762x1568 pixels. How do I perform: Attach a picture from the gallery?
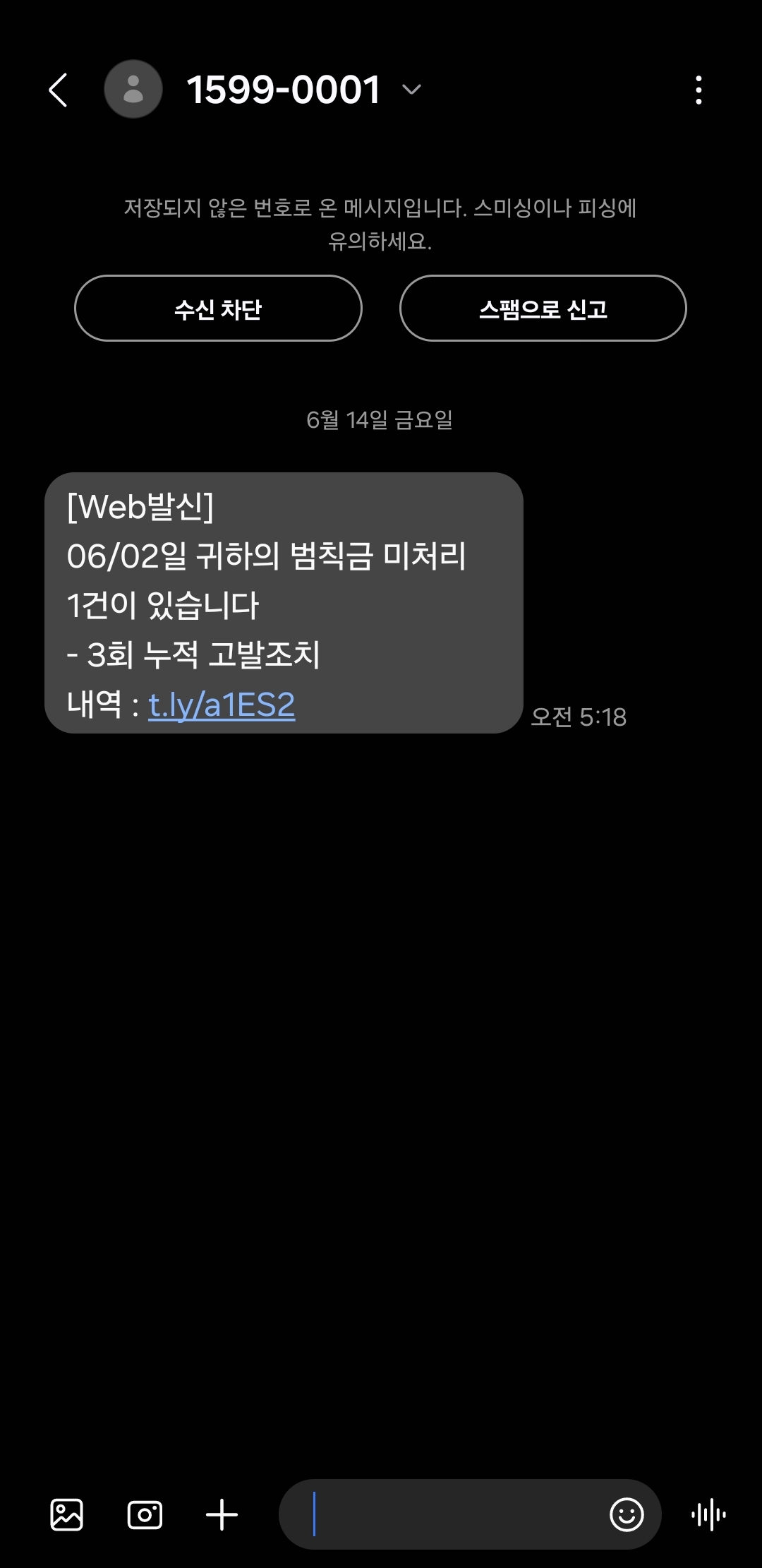point(67,1514)
